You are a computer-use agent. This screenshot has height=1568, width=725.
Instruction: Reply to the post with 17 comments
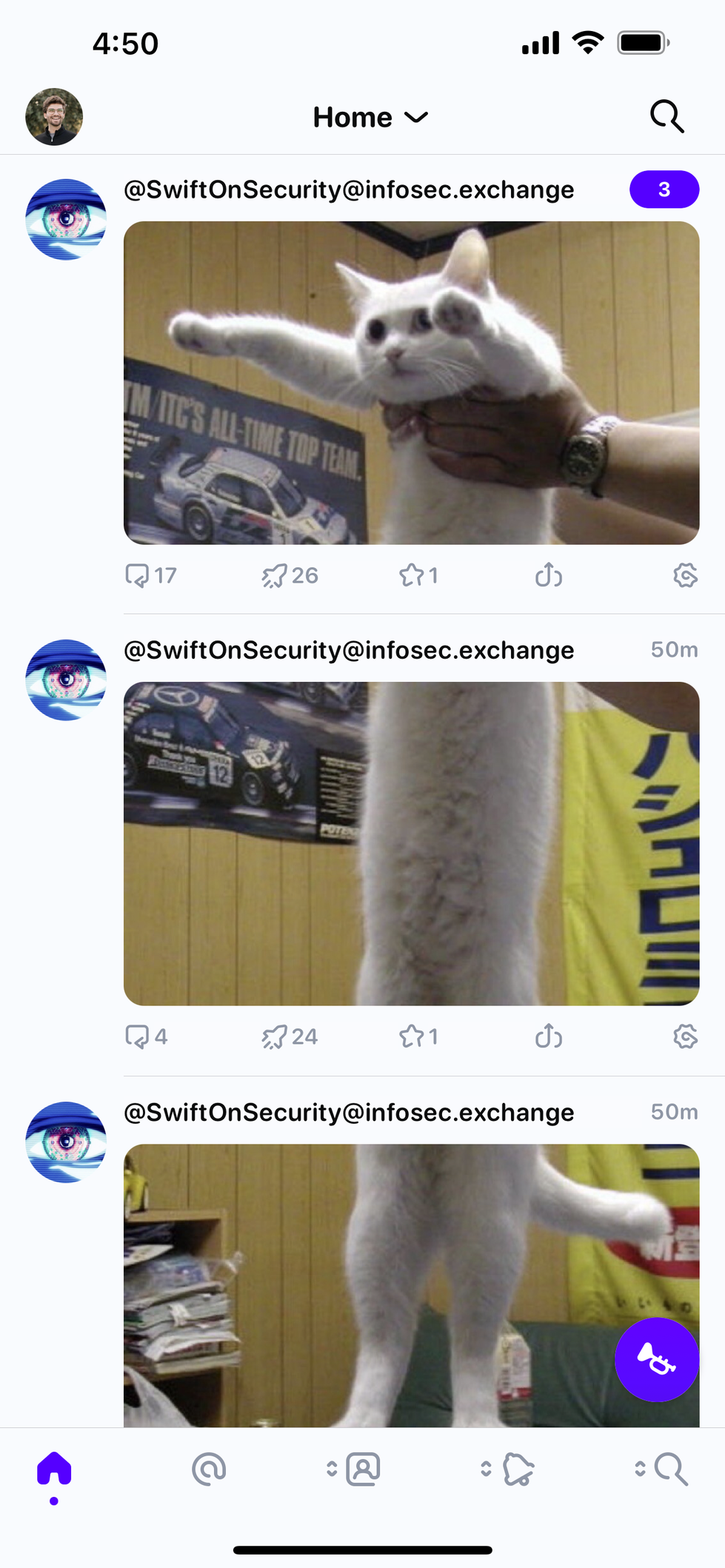138,575
